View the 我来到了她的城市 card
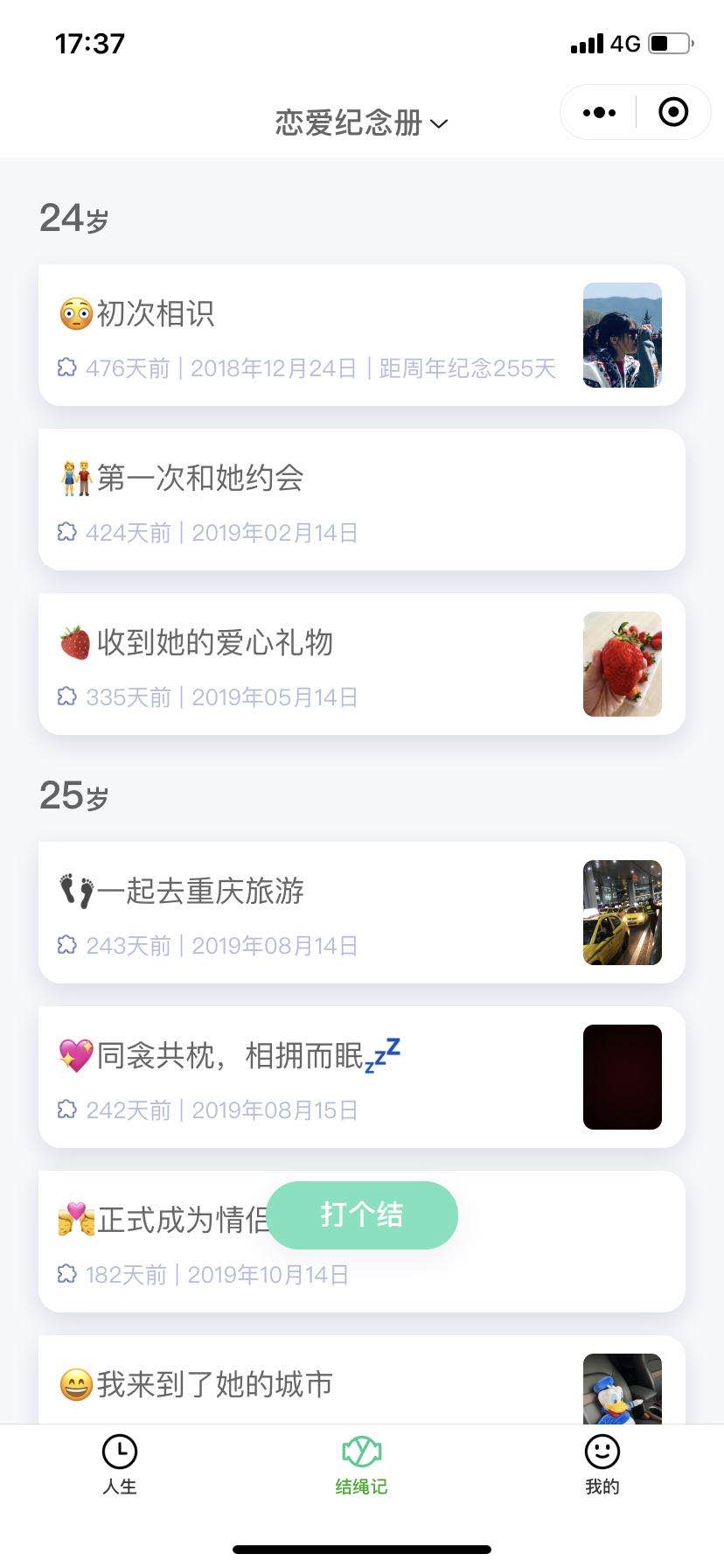This screenshot has height=1568, width=724. point(361,1380)
